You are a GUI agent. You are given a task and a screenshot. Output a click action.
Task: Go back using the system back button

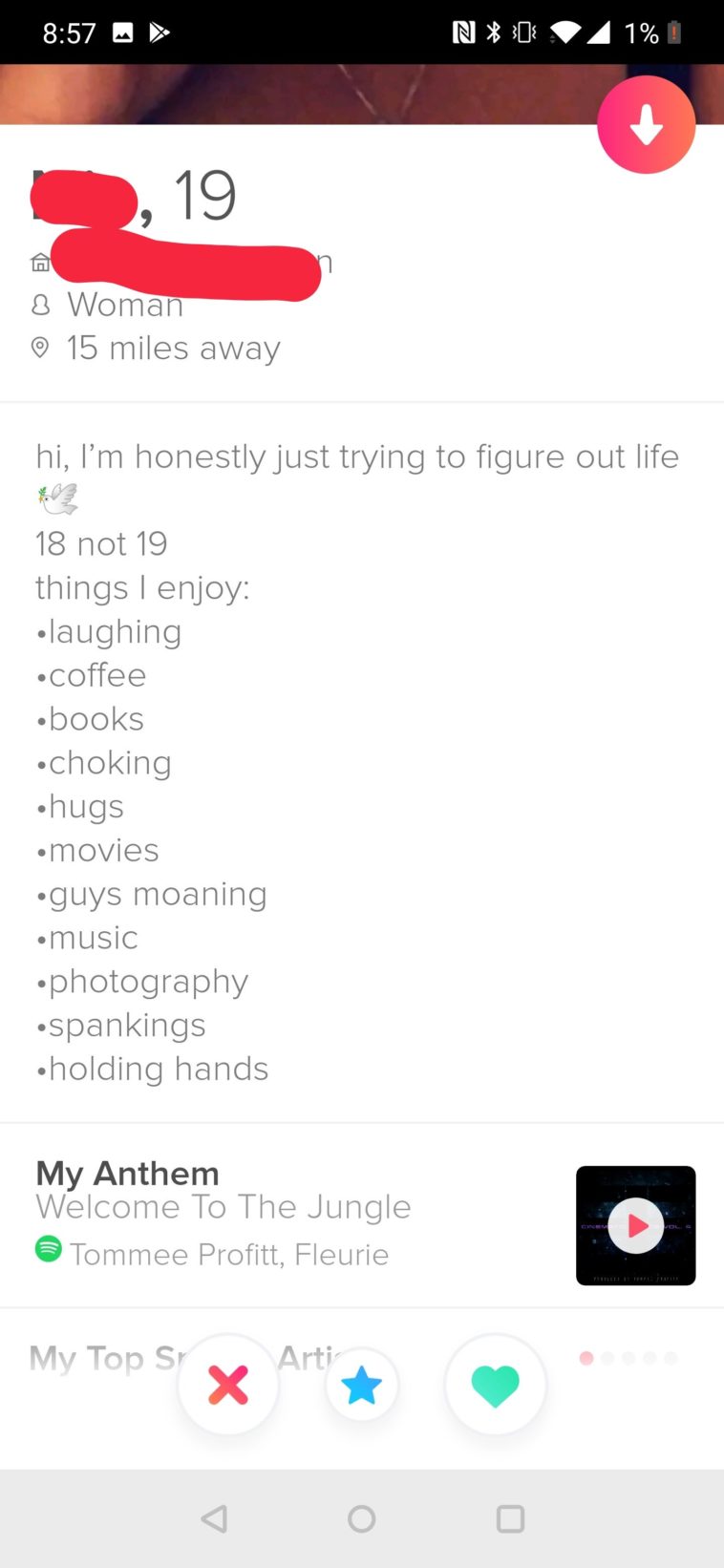(x=215, y=1518)
